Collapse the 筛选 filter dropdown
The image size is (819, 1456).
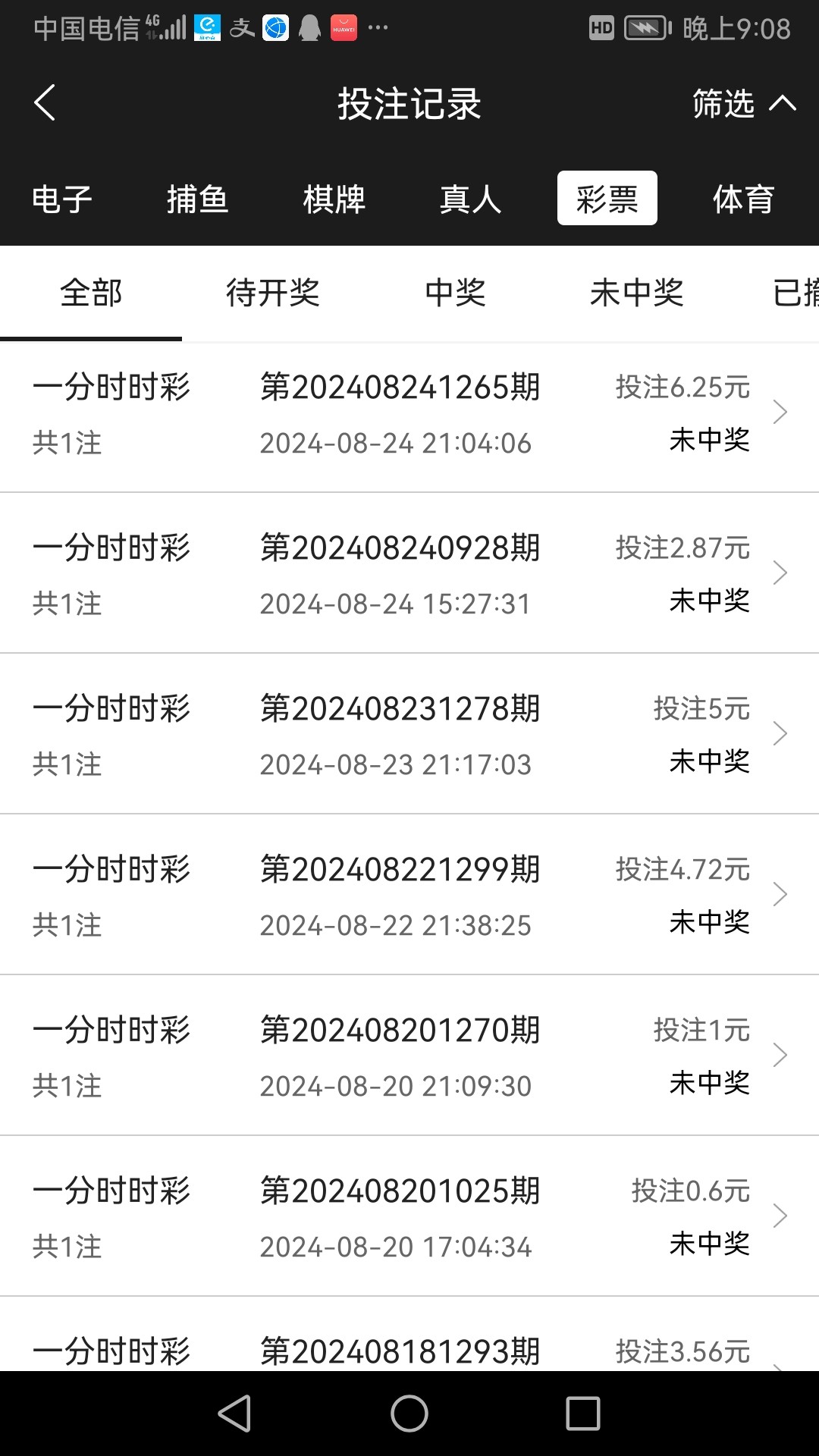pos(743,103)
